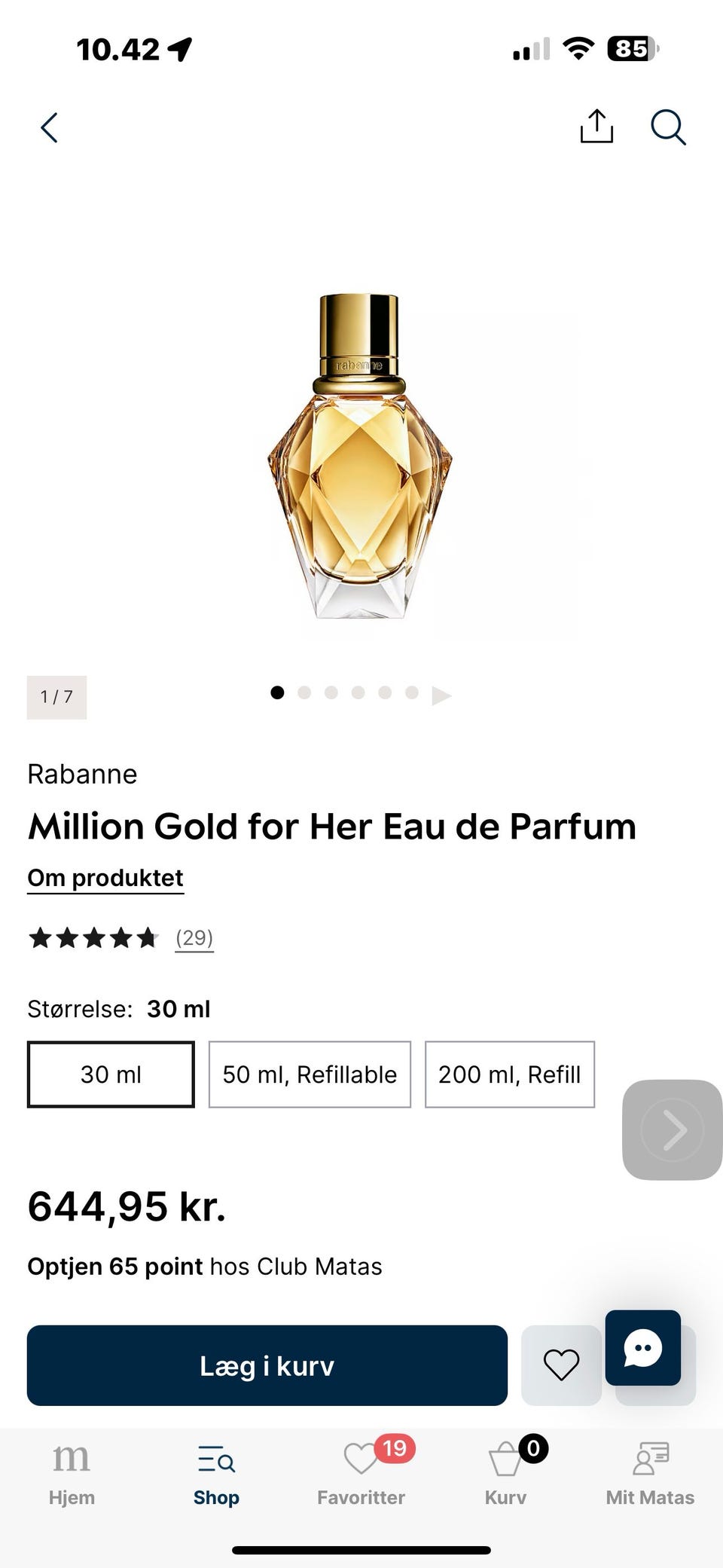The image size is (723, 1568).
Task: Open the 29 reviews link
Action: [x=194, y=938]
